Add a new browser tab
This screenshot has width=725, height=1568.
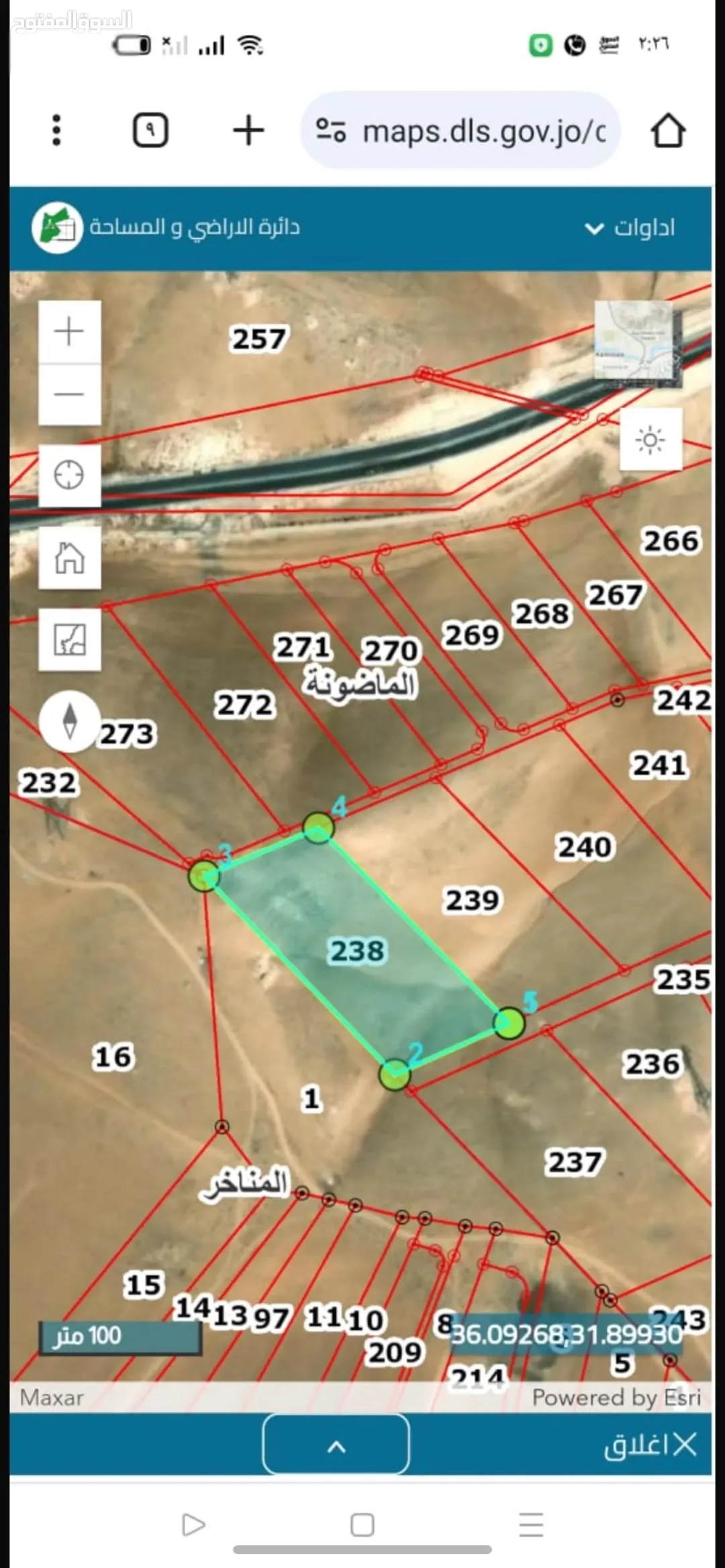point(248,130)
